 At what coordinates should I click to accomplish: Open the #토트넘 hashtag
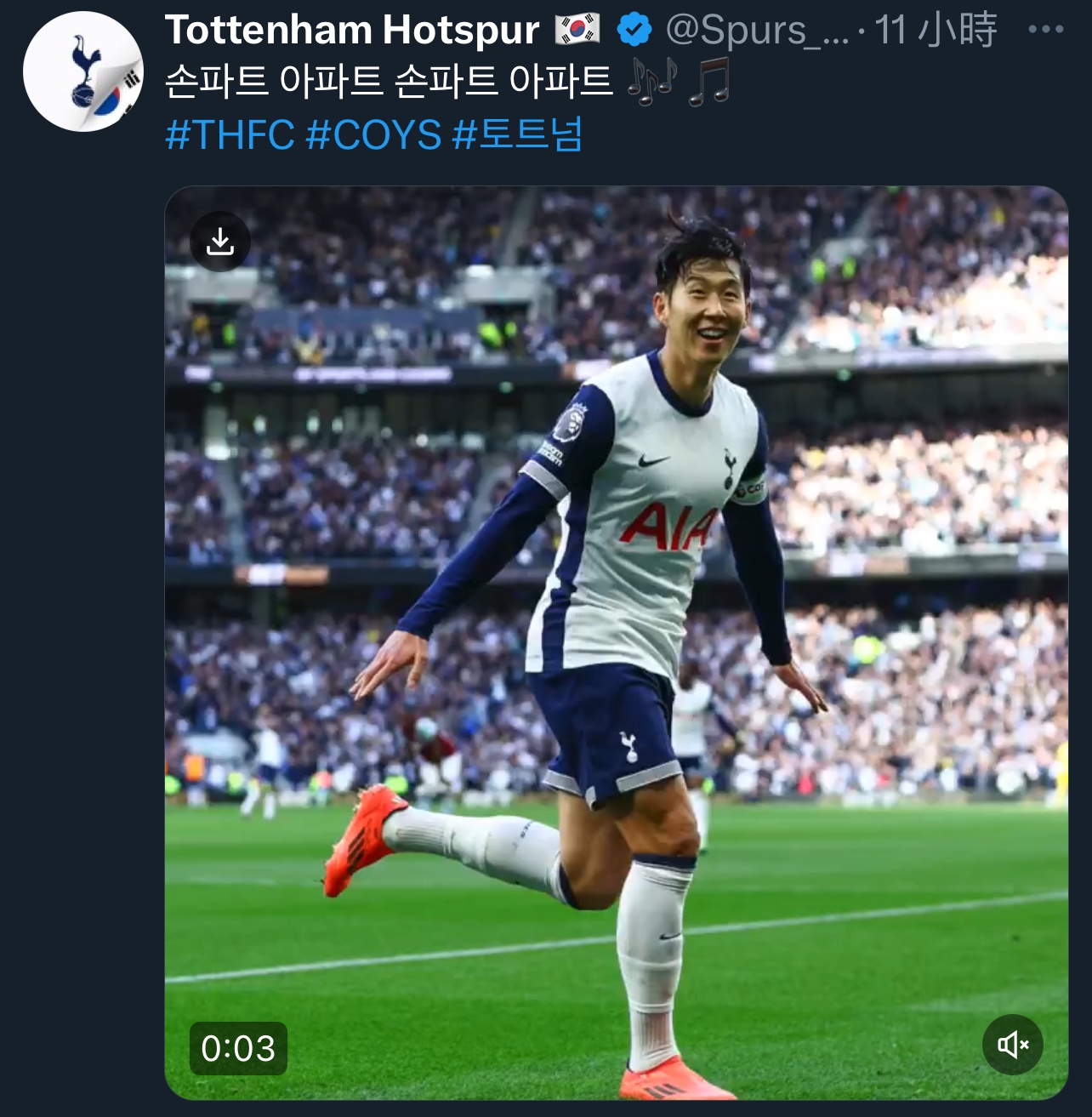point(517,134)
